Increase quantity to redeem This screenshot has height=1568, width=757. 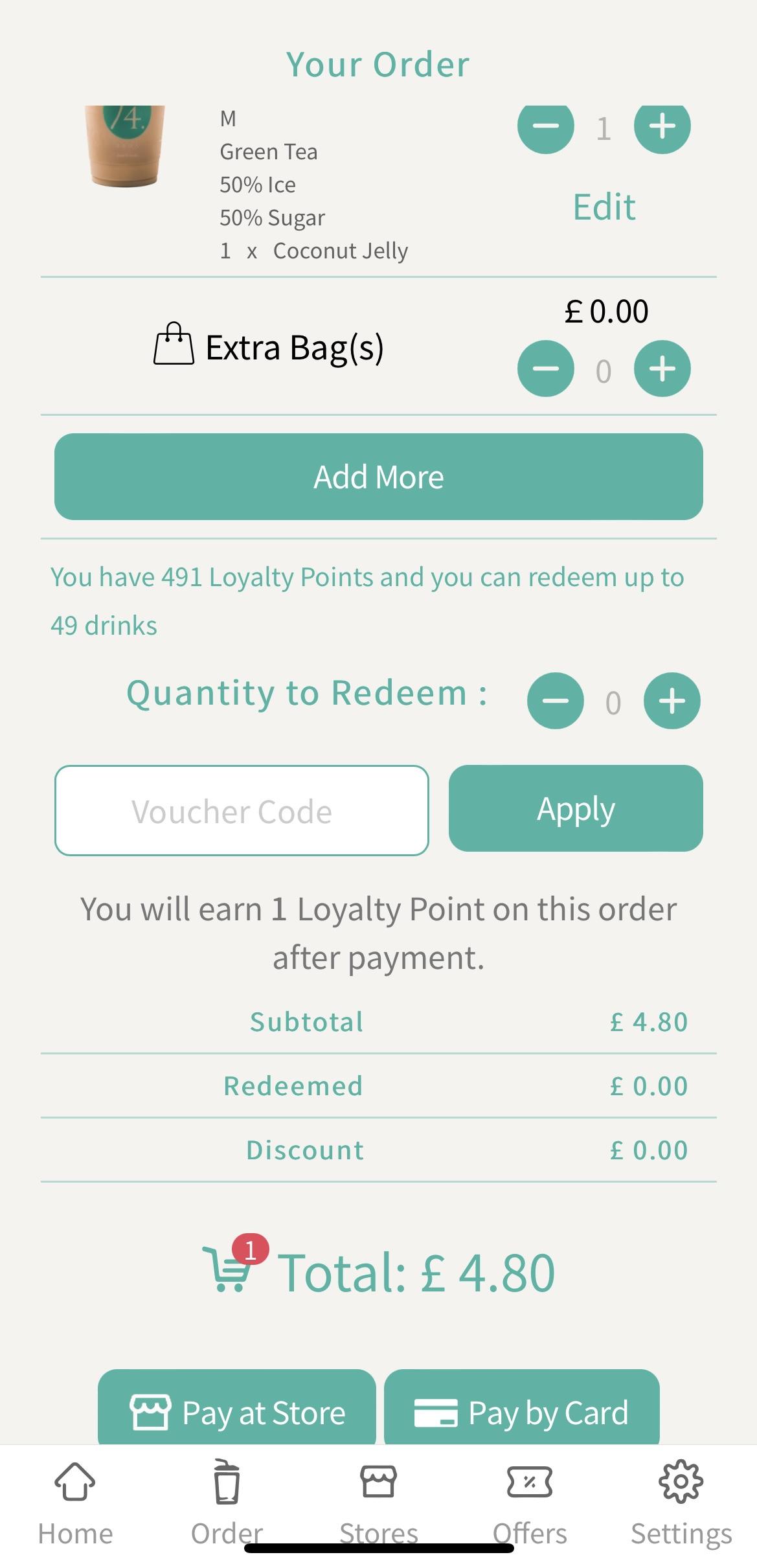[672, 701]
